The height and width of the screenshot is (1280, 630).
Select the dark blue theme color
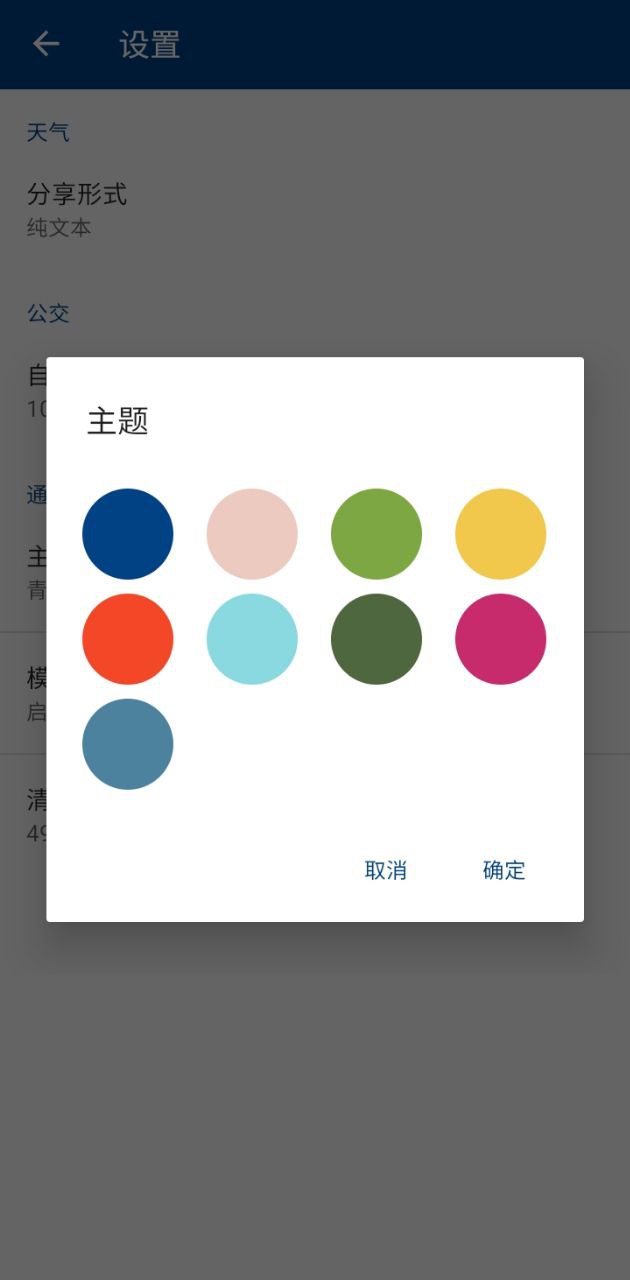coord(128,534)
